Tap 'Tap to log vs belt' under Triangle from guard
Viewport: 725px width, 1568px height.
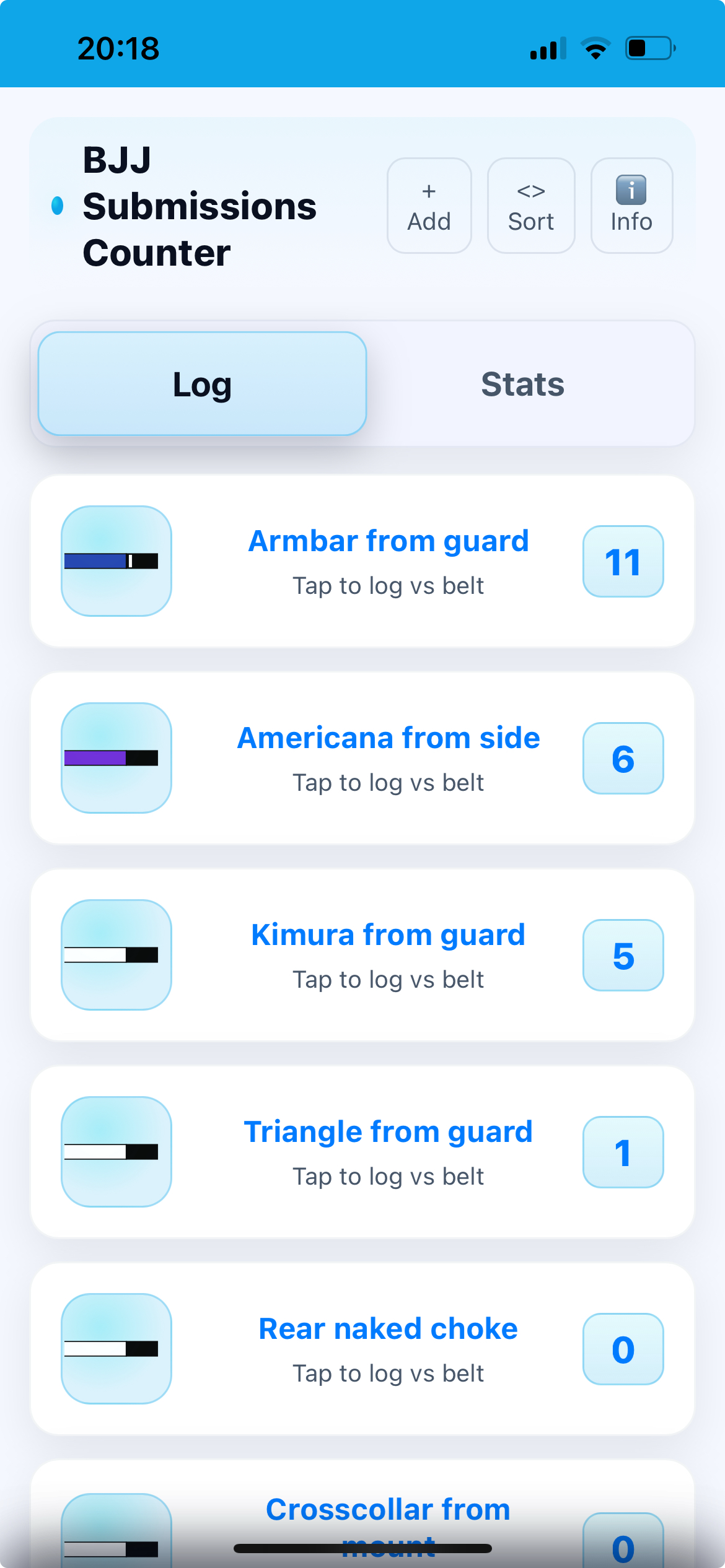click(388, 1176)
